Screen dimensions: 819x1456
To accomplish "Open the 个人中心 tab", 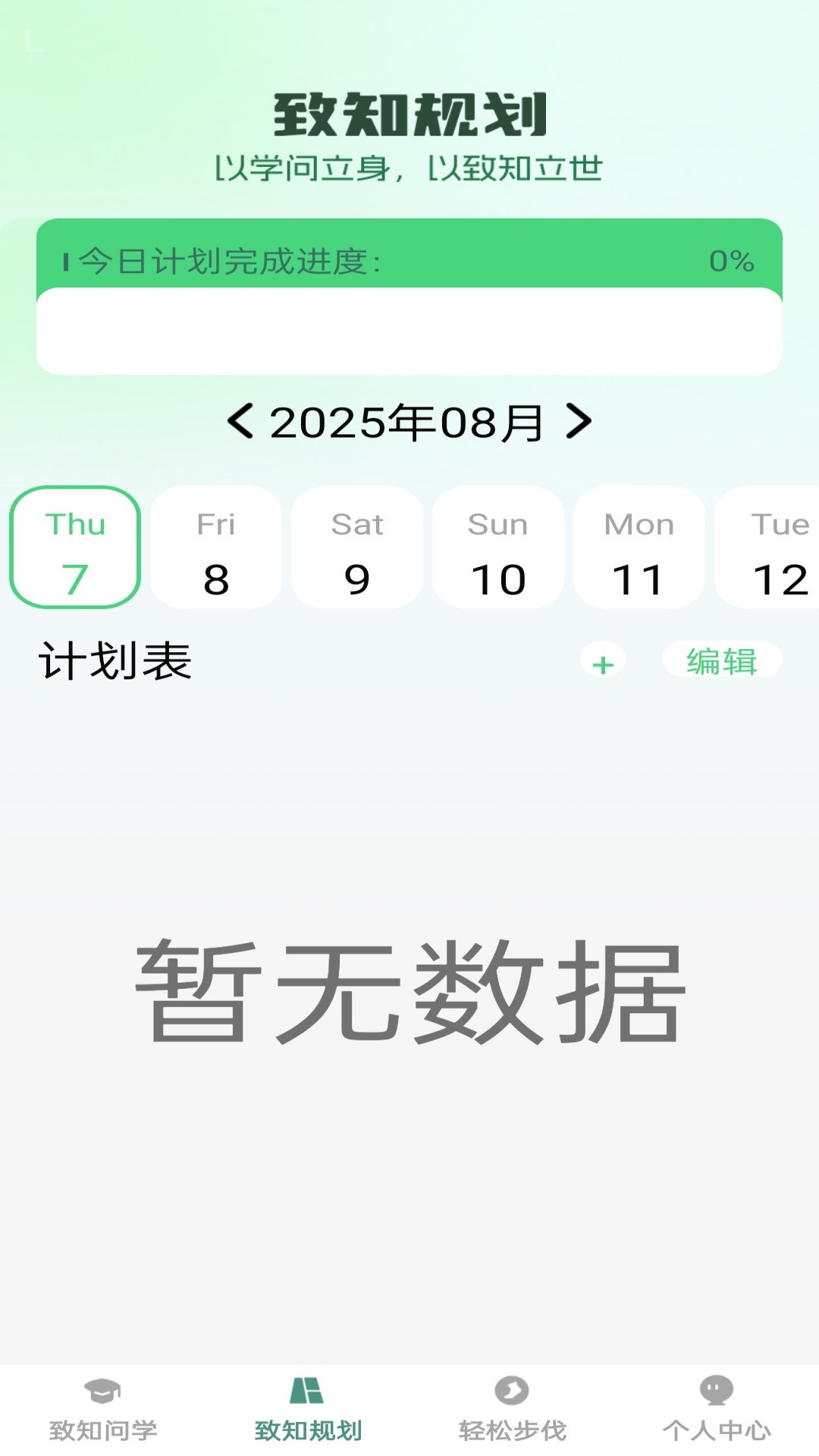I will pos(717,1410).
